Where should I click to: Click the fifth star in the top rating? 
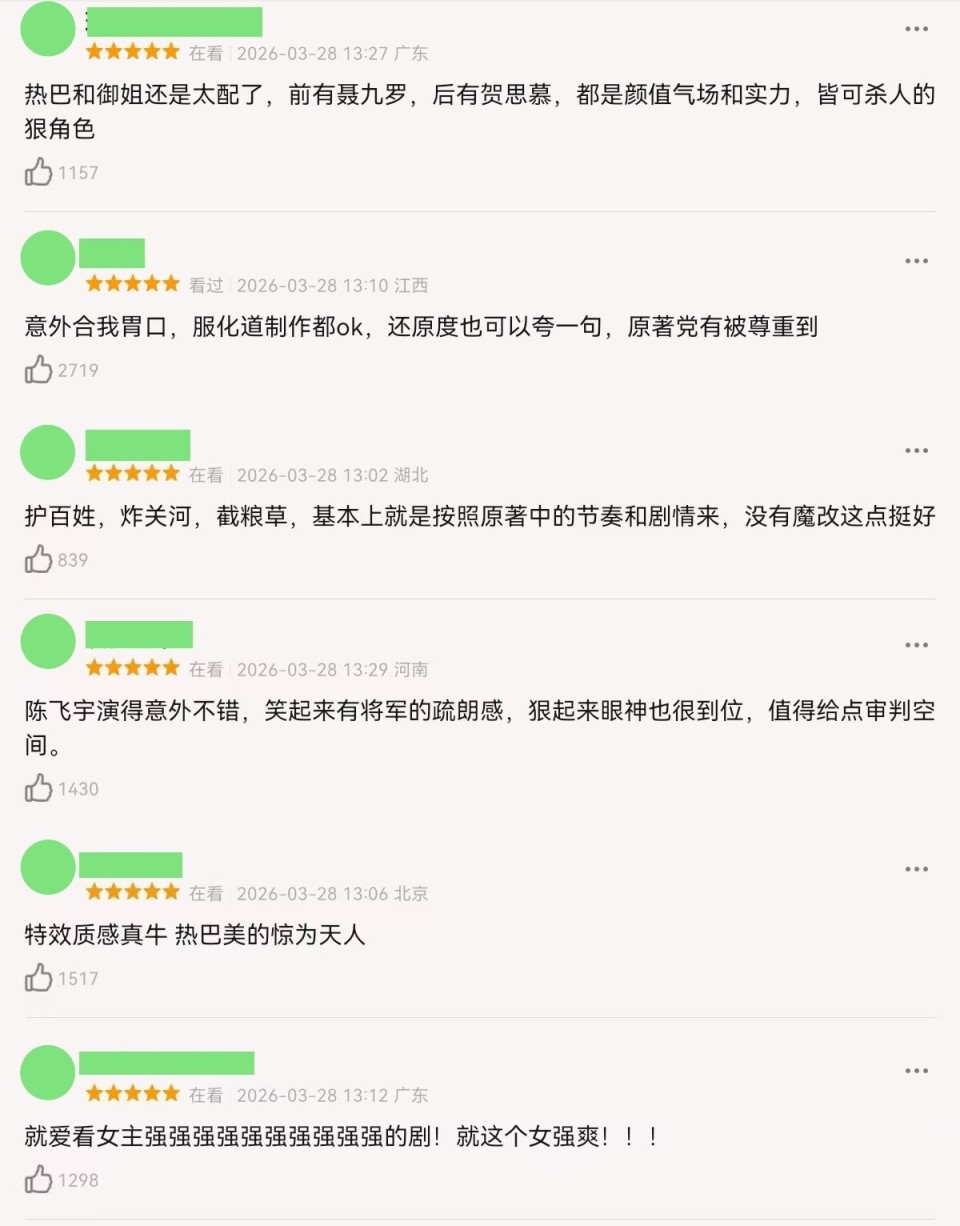(169, 52)
